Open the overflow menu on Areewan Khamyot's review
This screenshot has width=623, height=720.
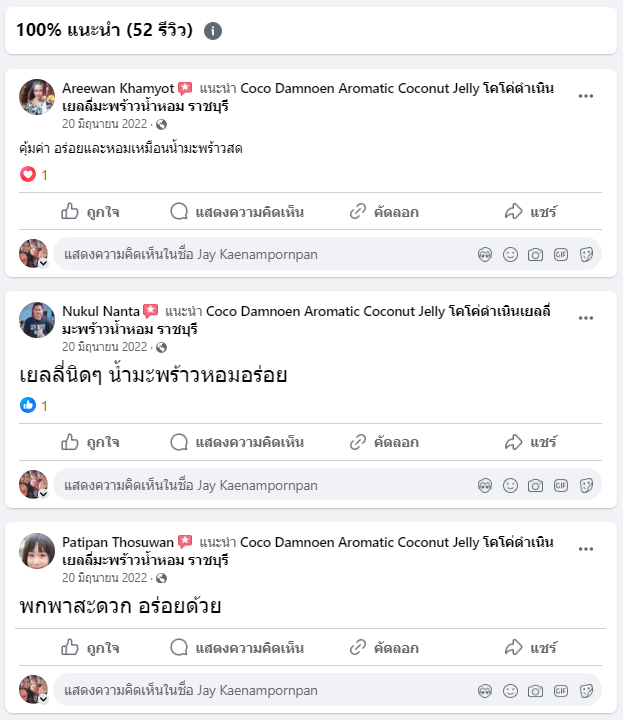click(586, 96)
